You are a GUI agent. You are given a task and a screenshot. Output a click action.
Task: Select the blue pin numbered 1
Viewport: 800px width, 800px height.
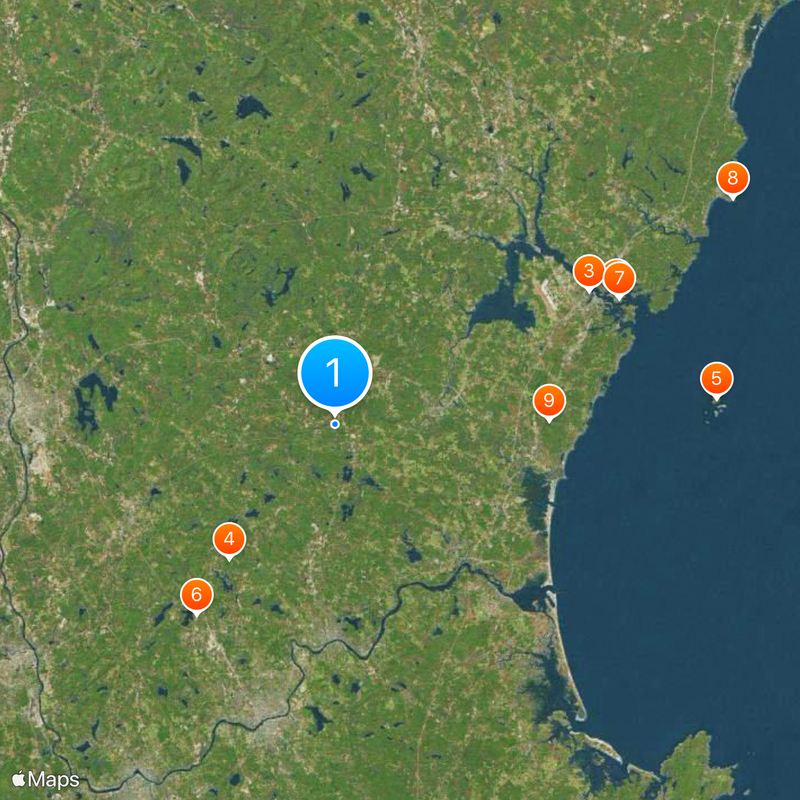click(335, 374)
